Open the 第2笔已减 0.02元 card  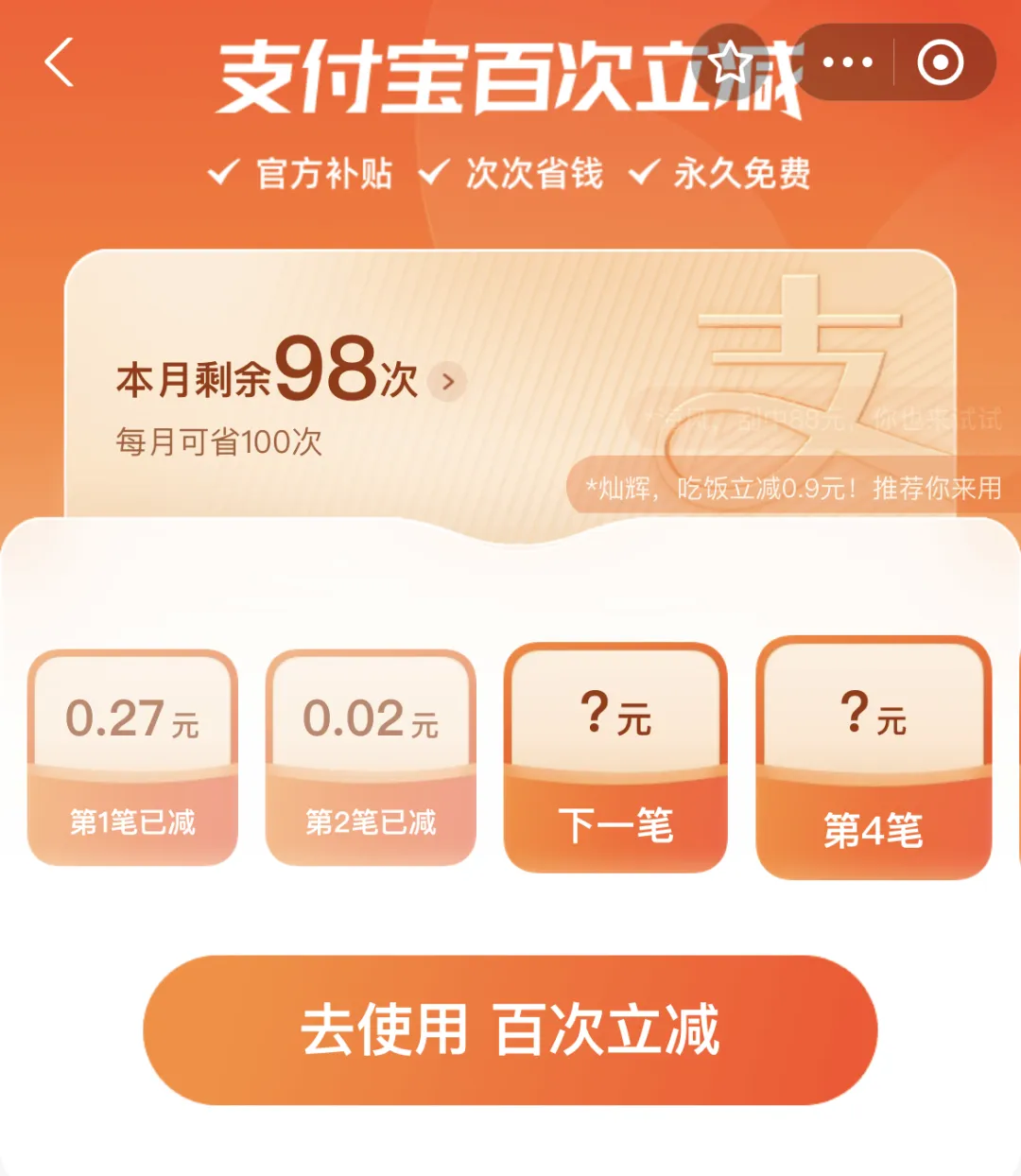pos(371,756)
